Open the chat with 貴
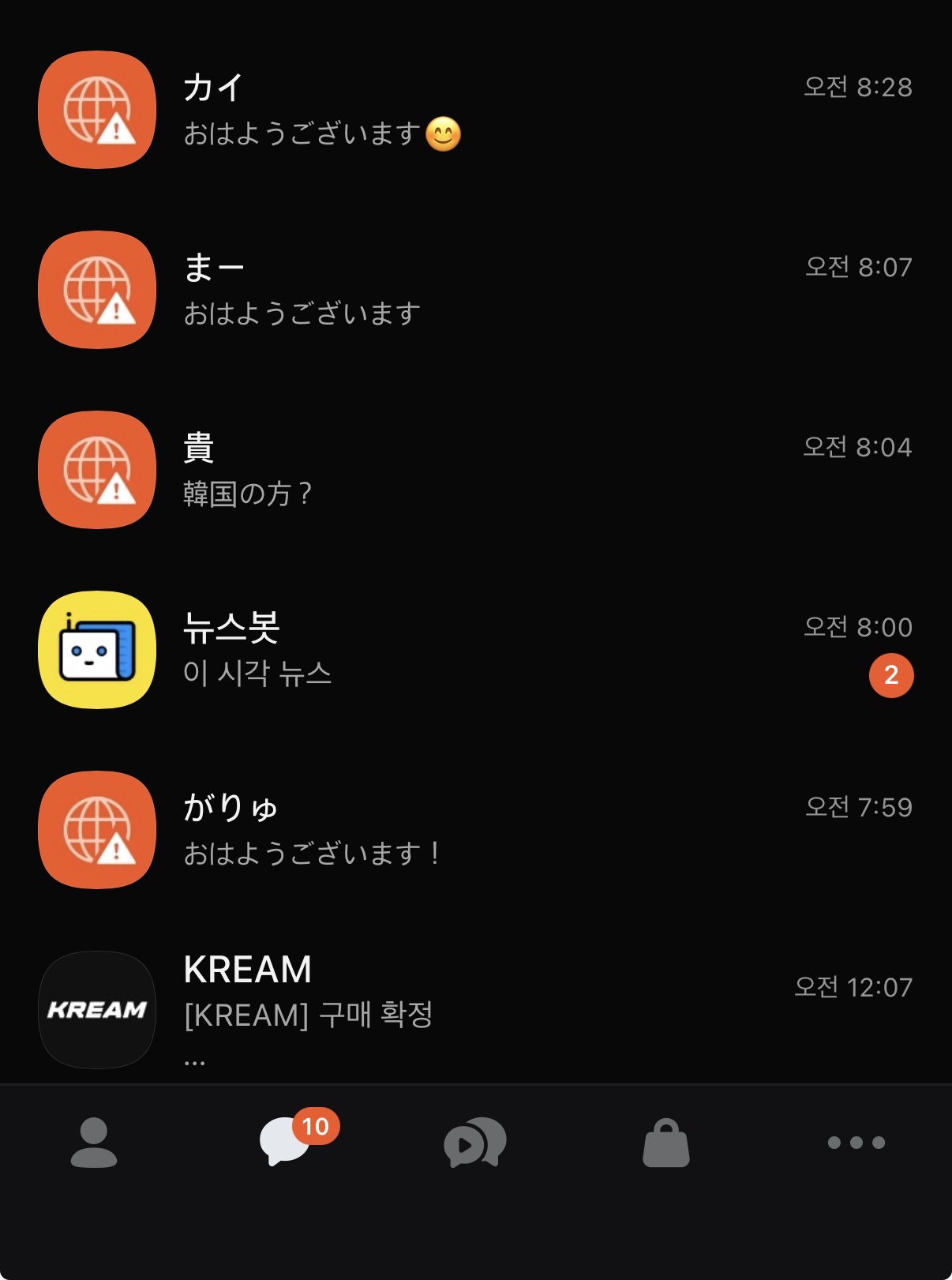Screen dimensions: 952x1280 point(474,470)
